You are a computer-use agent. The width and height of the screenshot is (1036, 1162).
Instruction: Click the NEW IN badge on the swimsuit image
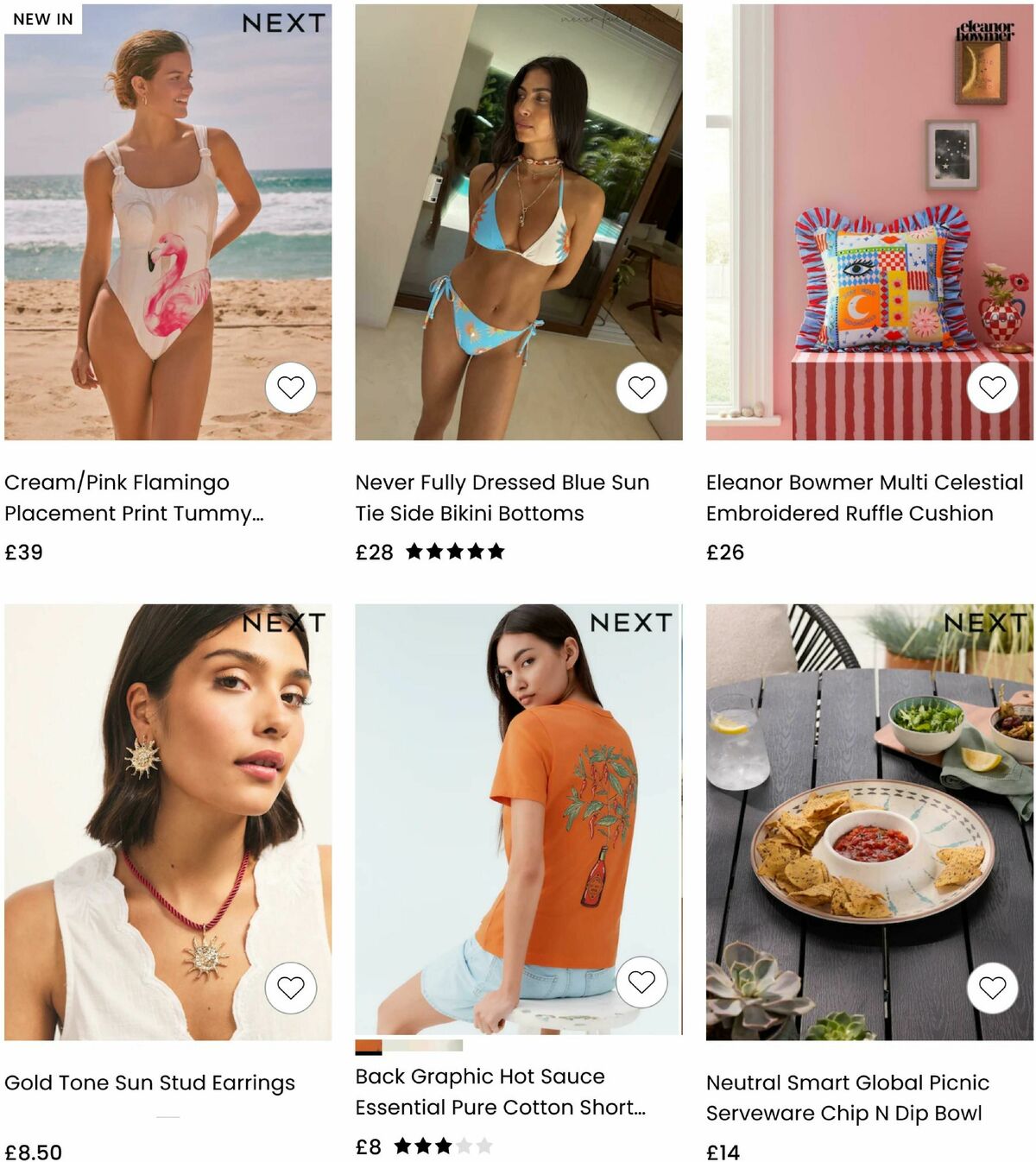click(x=42, y=19)
